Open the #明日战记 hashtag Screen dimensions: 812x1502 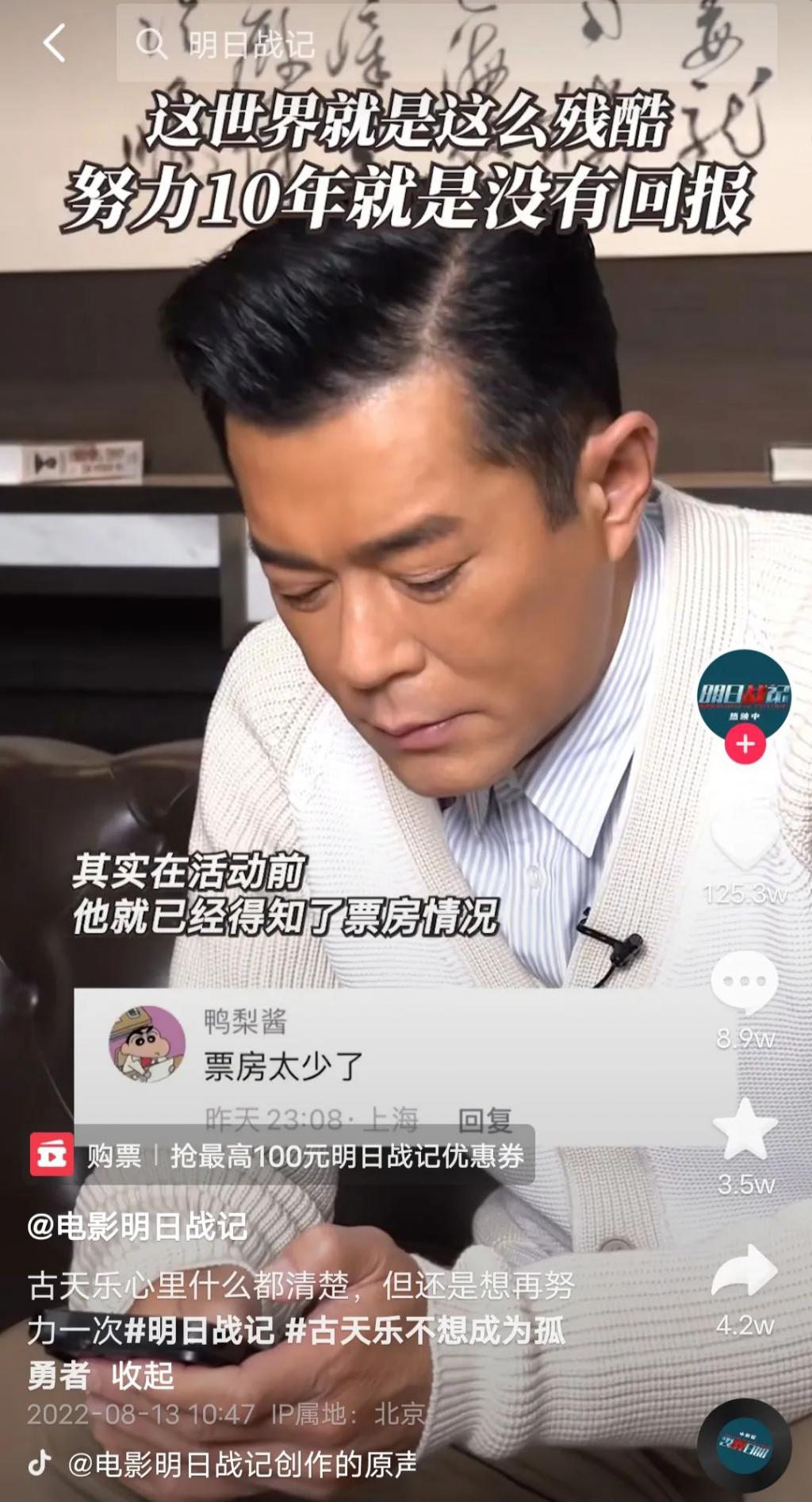200,1331
